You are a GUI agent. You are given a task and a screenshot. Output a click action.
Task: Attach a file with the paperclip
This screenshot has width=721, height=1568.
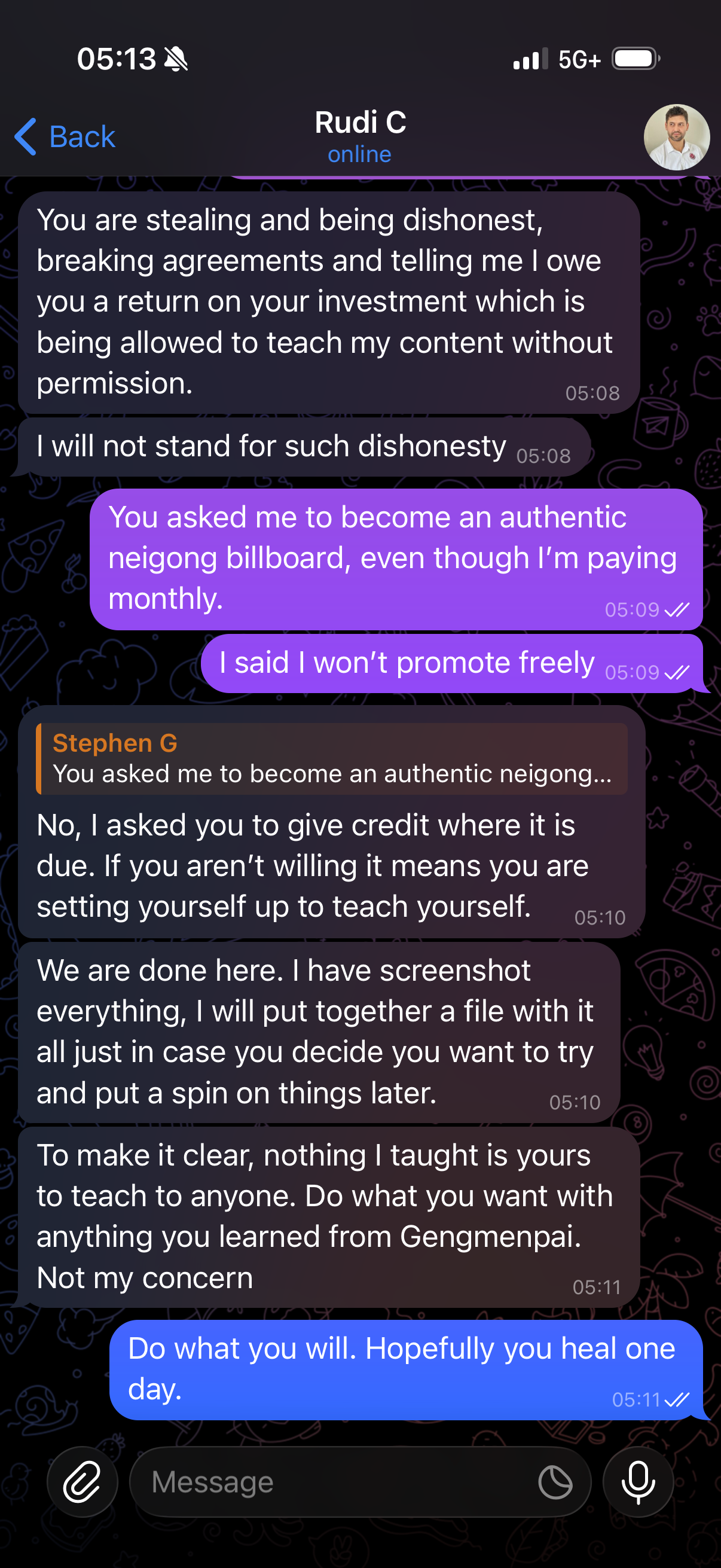(x=82, y=1481)
